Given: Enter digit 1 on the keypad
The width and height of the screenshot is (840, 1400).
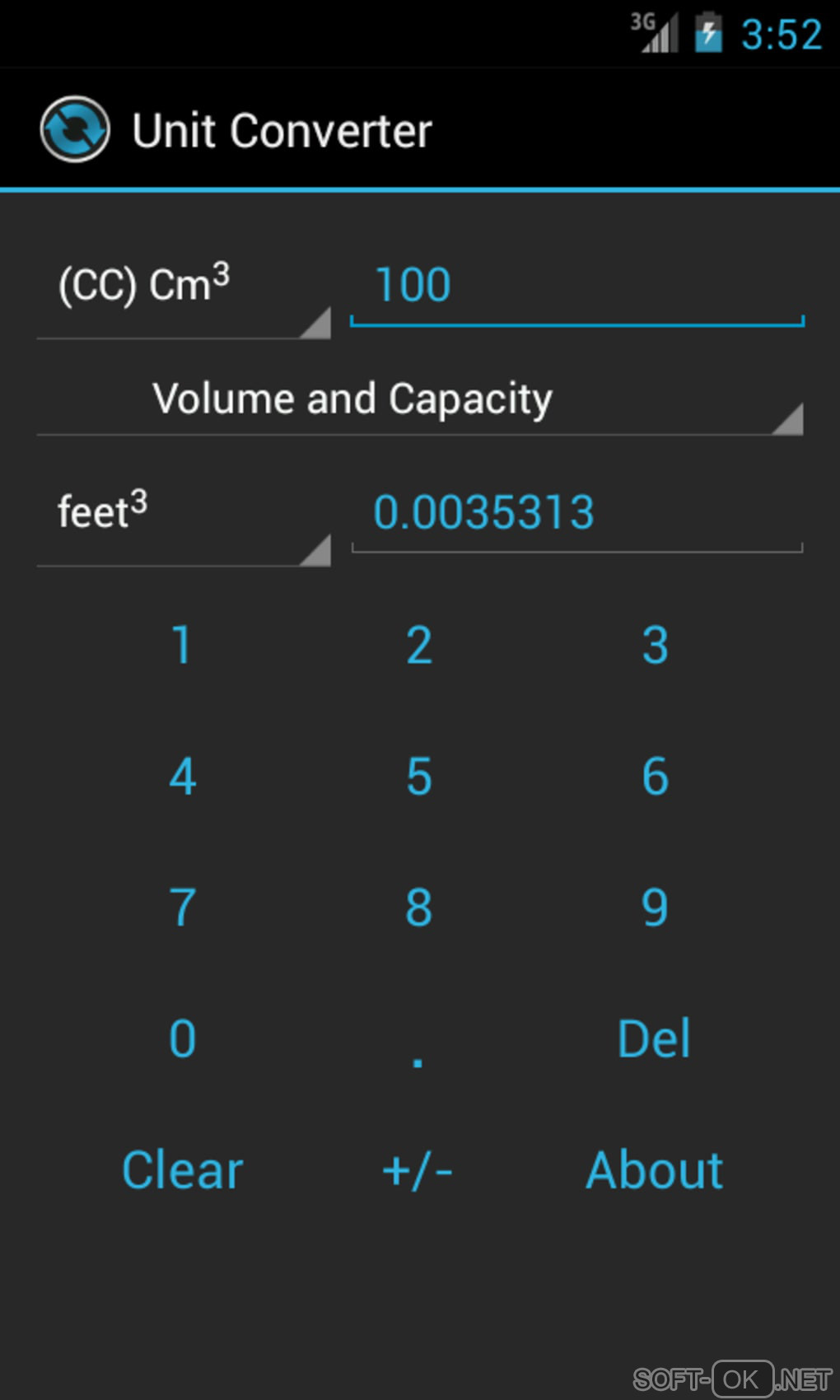Looking at the screenshot, I should pos(183,645).
